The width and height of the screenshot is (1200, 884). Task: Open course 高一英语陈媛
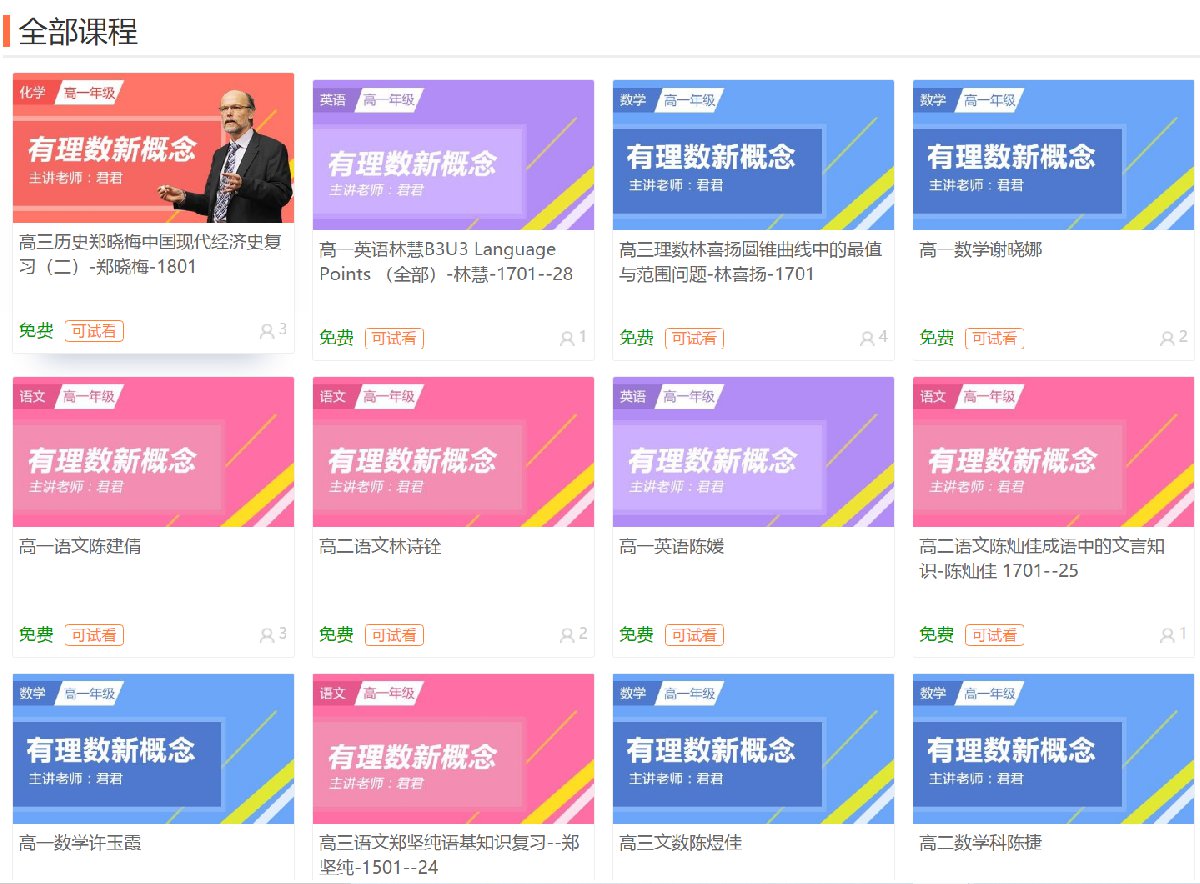(671, 546)
